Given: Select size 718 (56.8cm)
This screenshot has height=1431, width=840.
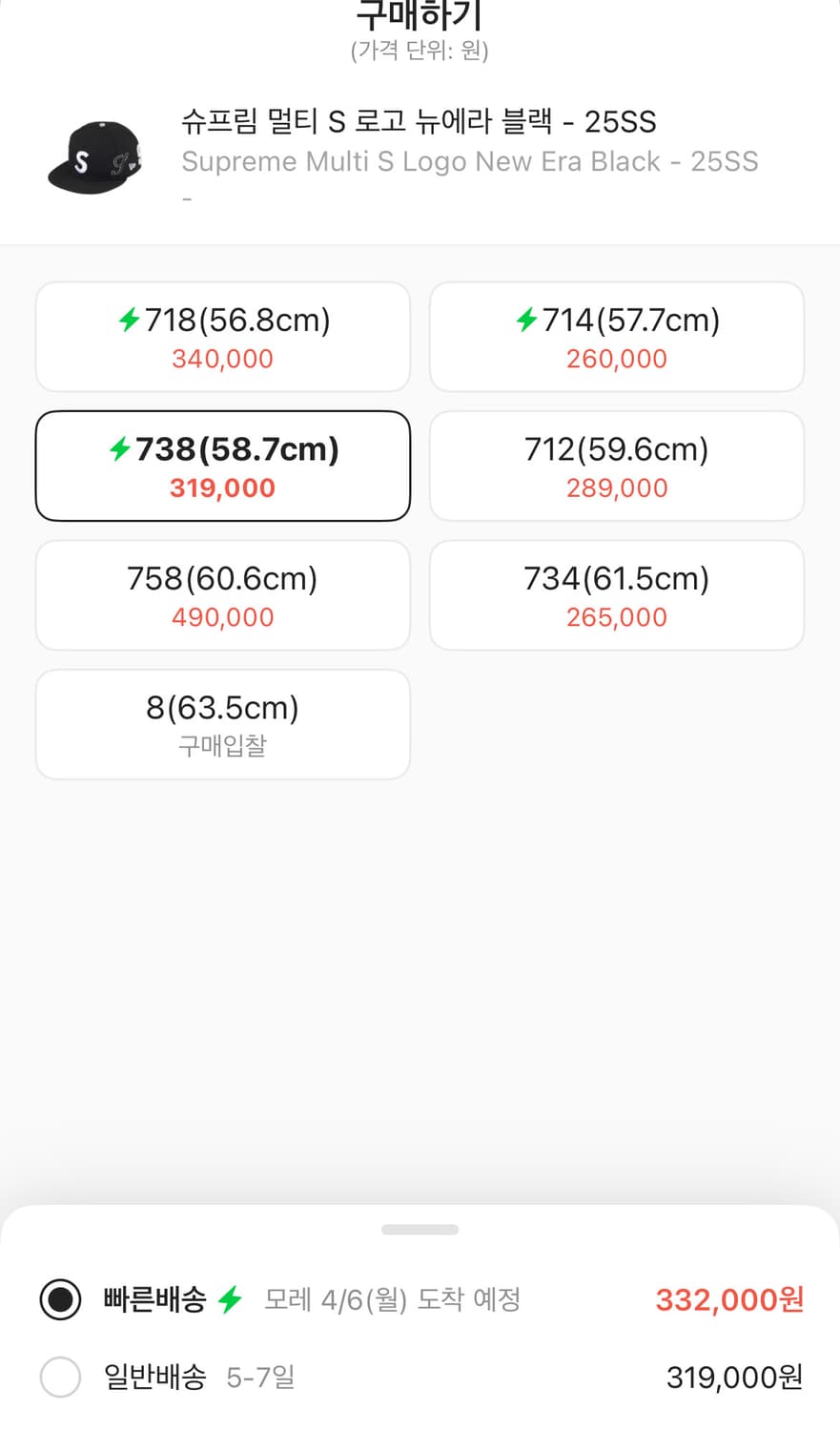Looking at the screenshot, I should (x=223, y=337).
